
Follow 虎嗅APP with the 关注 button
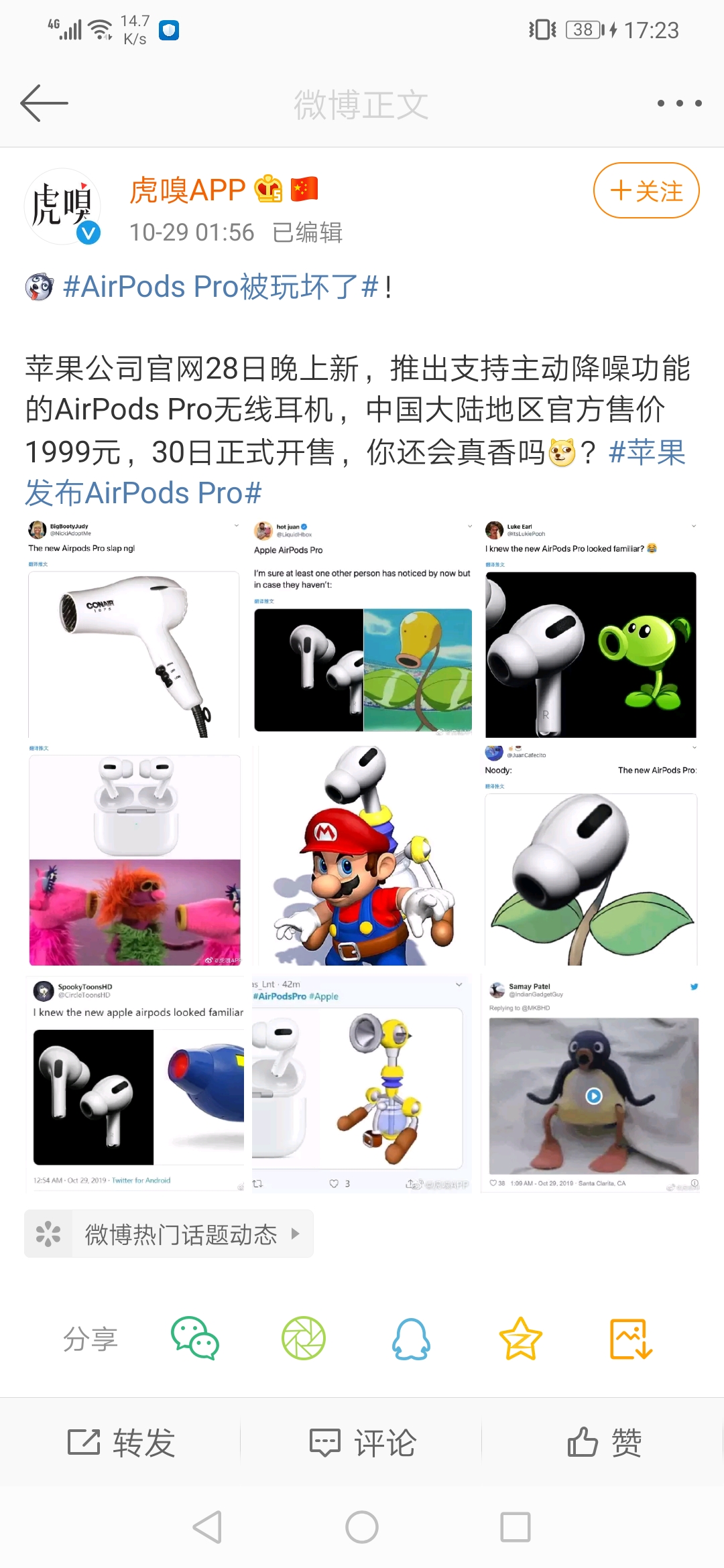646,191
